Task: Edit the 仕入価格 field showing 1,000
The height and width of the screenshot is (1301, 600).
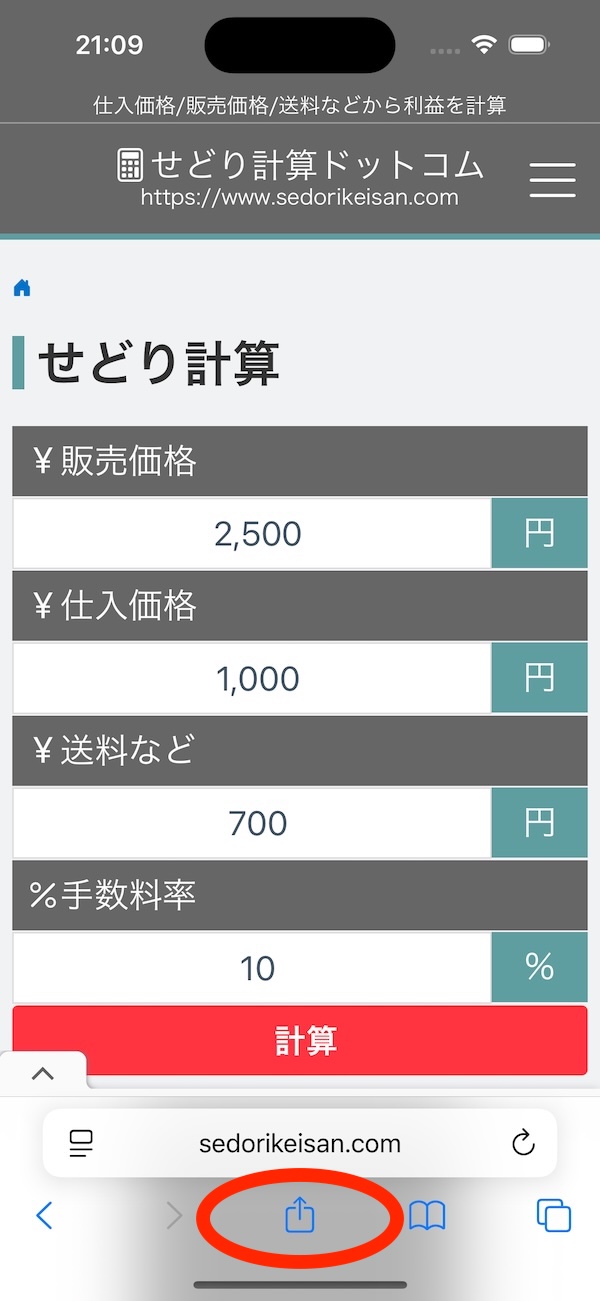Action: [252, 679]
